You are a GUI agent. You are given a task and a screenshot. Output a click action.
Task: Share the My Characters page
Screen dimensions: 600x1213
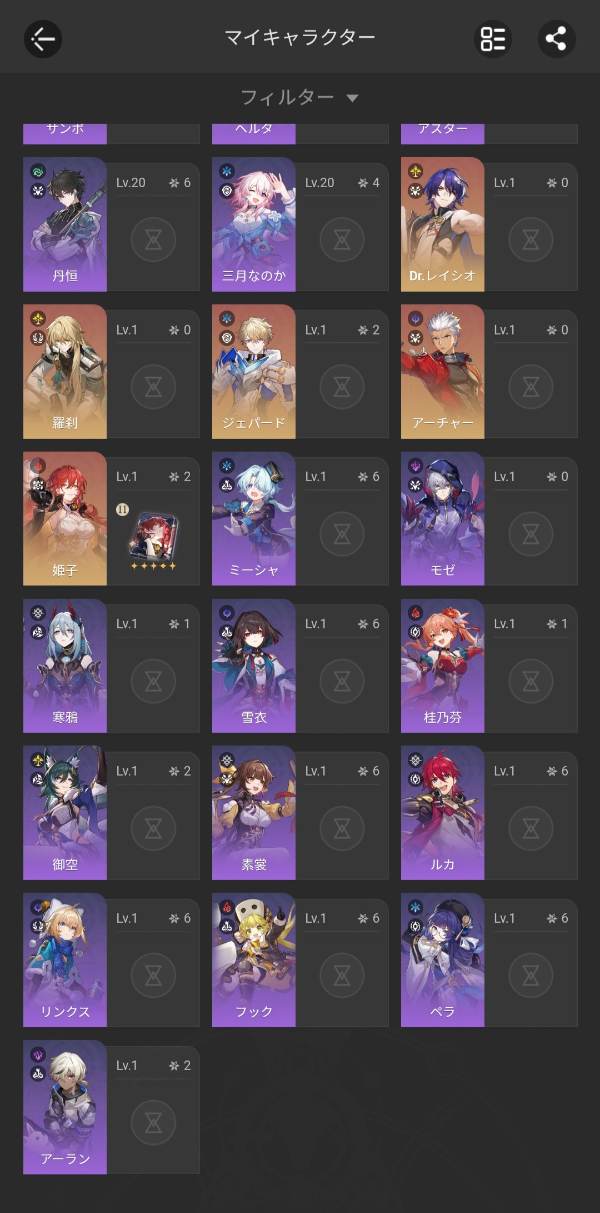[x=557, y=38]
